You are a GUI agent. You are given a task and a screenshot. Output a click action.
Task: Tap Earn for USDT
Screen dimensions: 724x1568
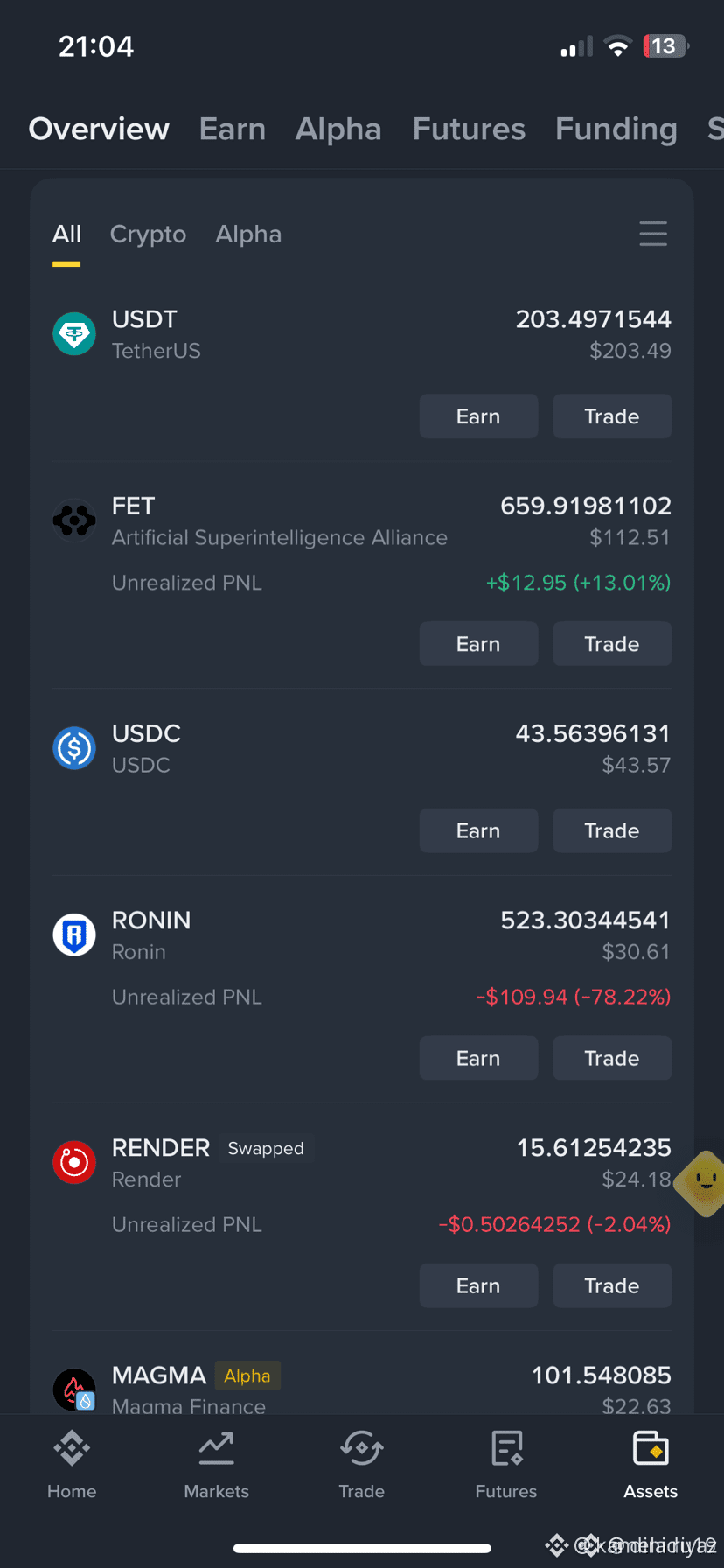[x=478, y=416]
